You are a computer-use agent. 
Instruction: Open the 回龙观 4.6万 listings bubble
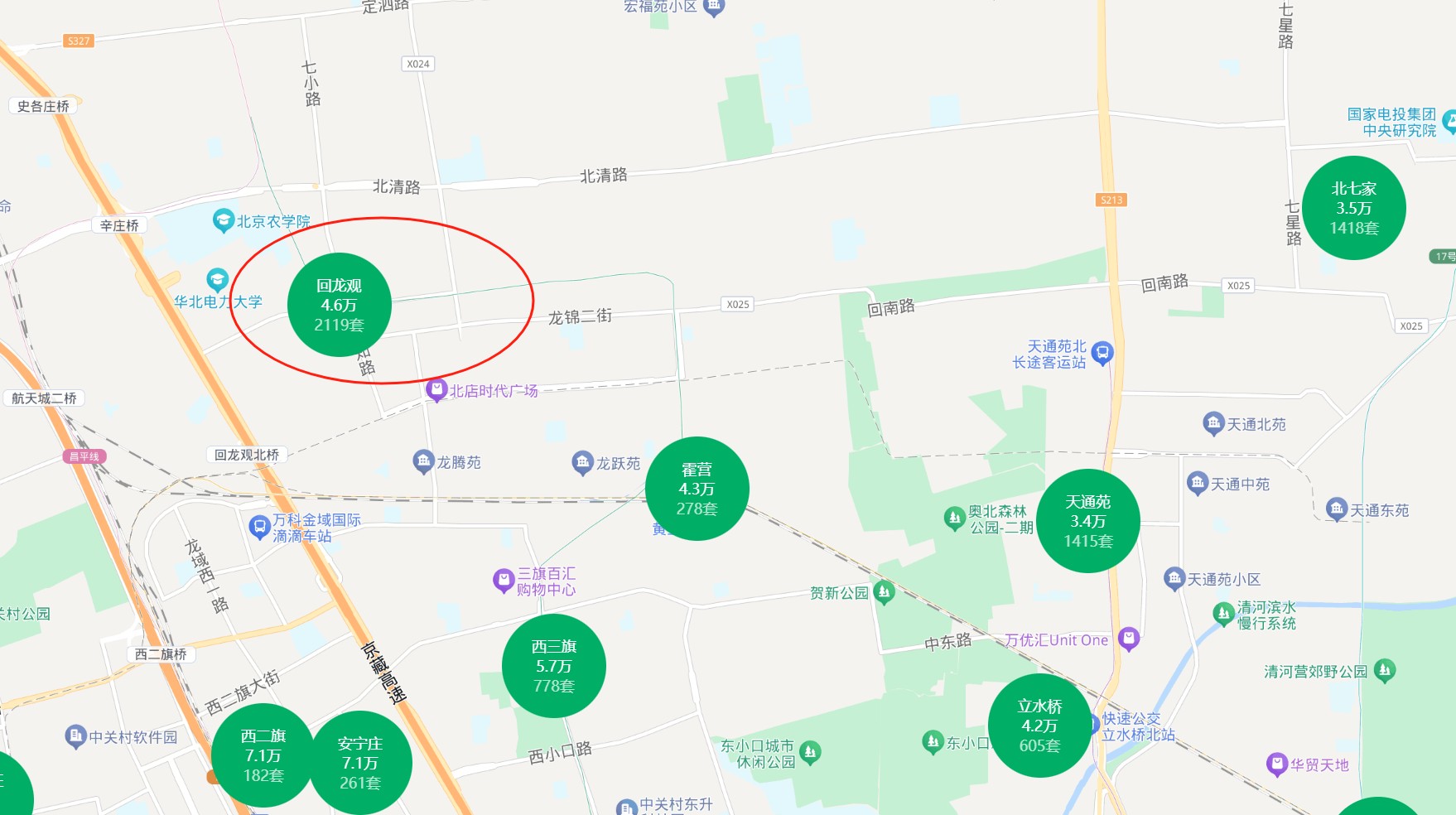point(340,305)
